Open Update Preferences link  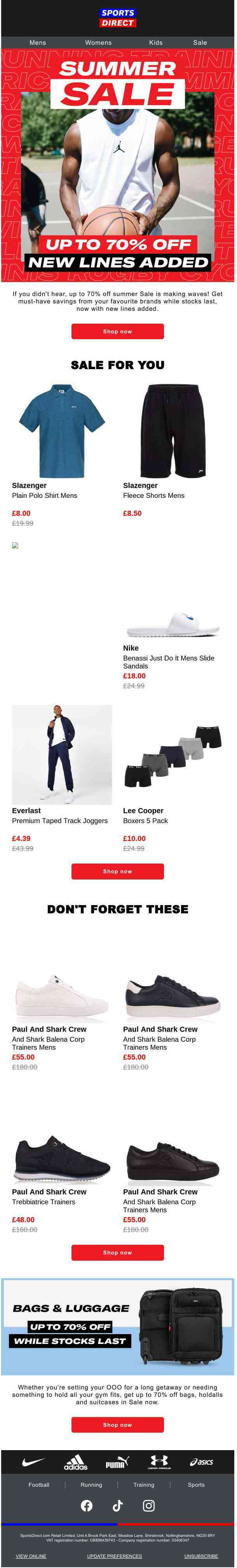pos(114,1556)
